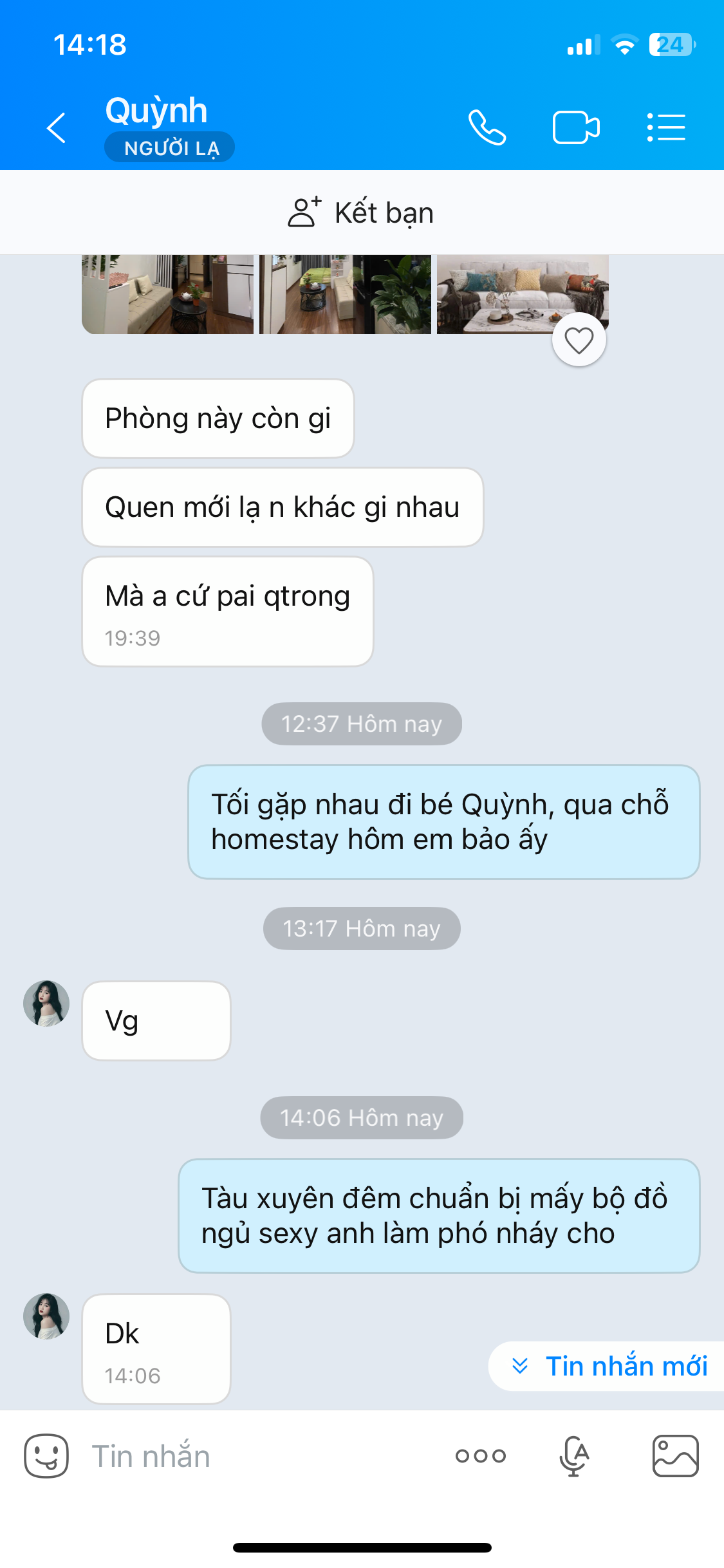Open the middle room photo
Viewport: 724px width, 1568px height.
point(345,294)
